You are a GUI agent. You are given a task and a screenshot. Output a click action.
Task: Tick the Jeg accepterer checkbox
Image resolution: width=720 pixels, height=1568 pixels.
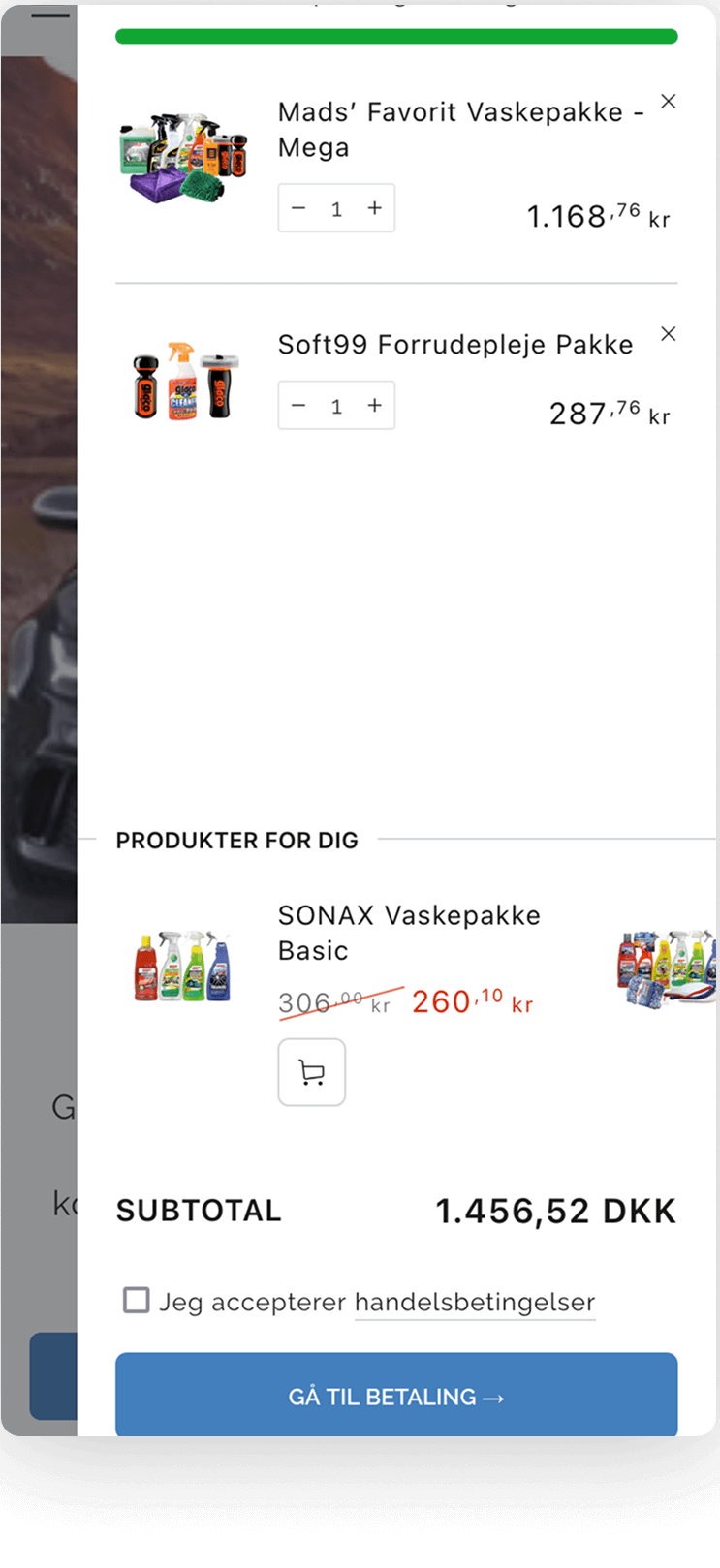coord(137,1300)
